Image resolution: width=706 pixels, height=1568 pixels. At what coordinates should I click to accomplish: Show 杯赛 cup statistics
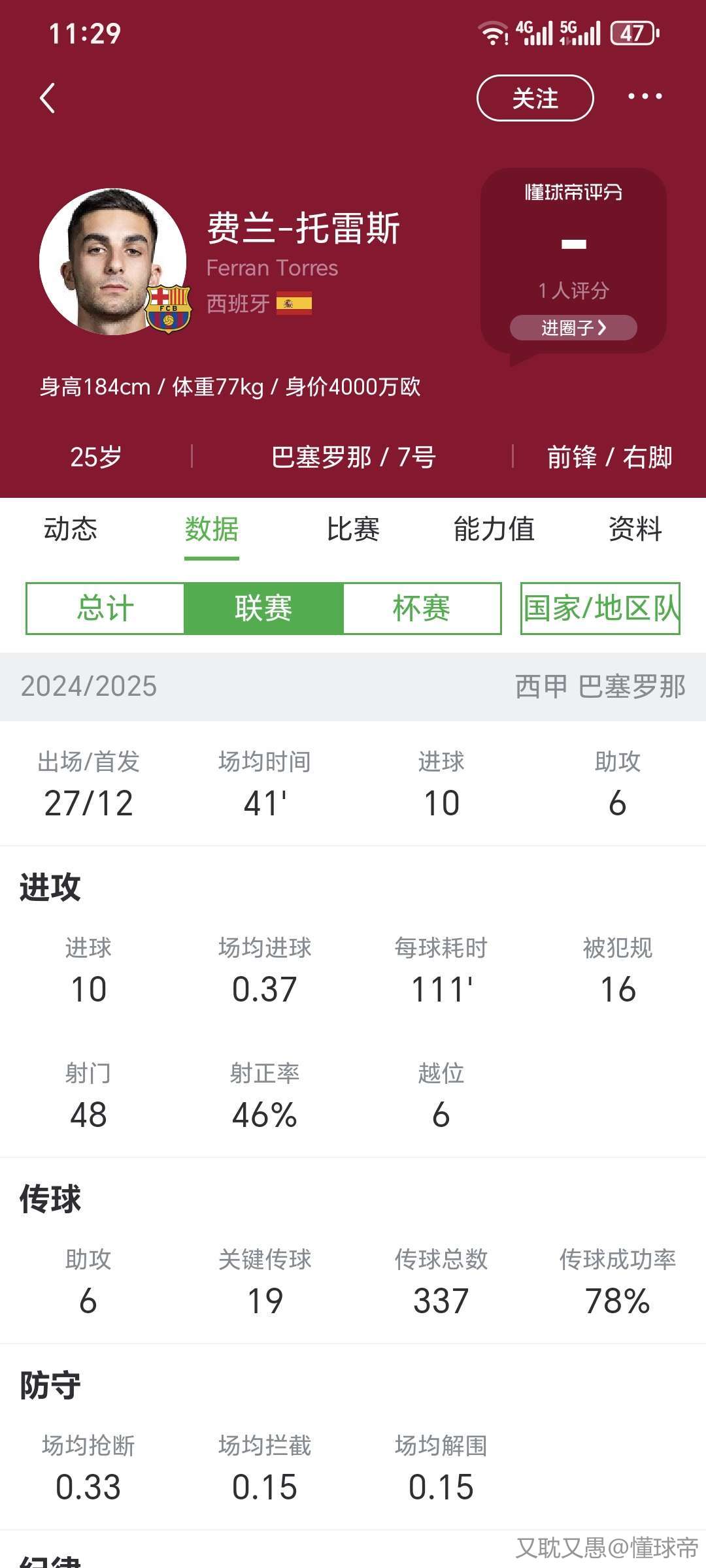pos(422,608)
